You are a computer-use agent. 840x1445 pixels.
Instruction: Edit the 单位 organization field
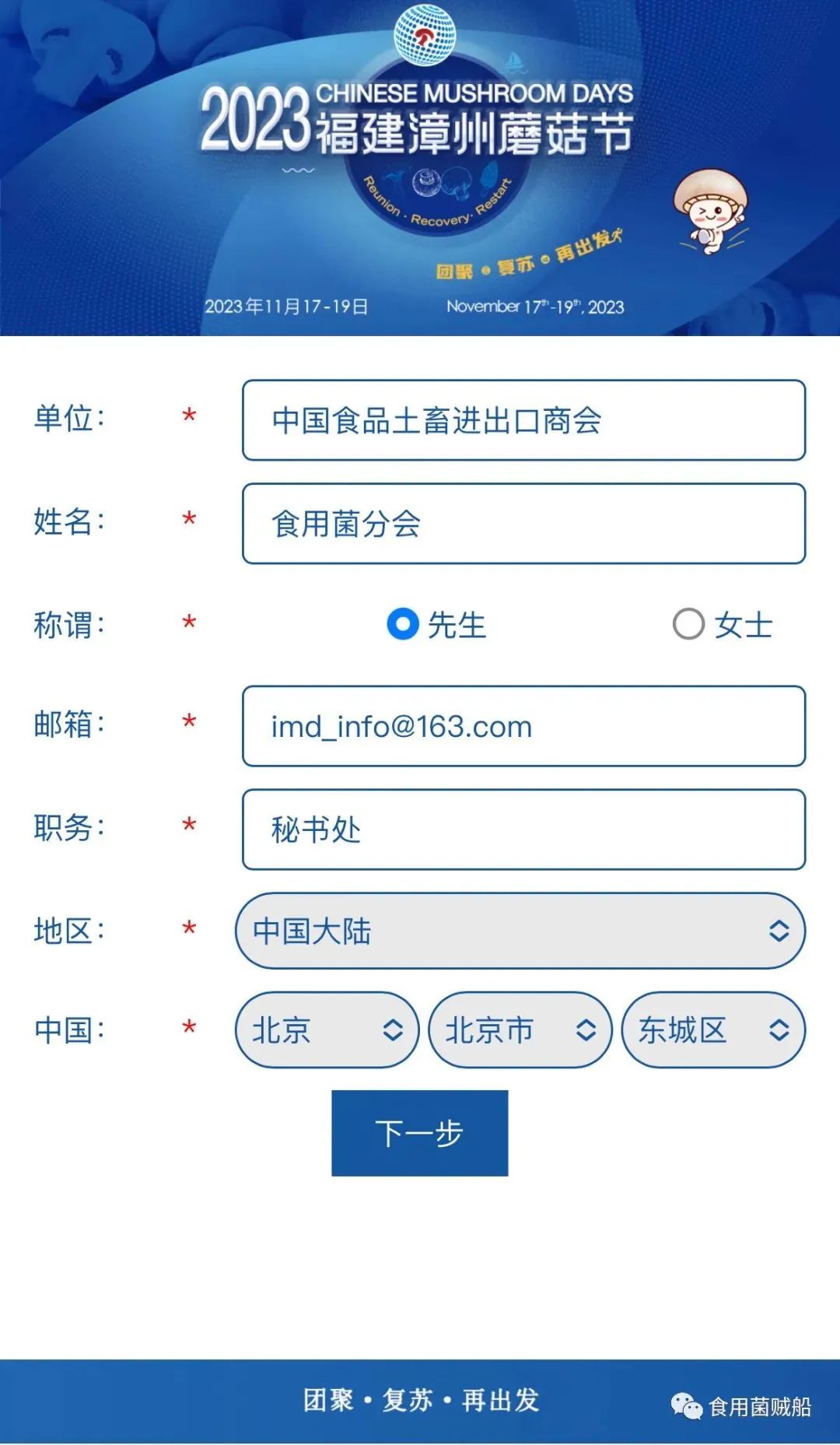pos(523,420)
